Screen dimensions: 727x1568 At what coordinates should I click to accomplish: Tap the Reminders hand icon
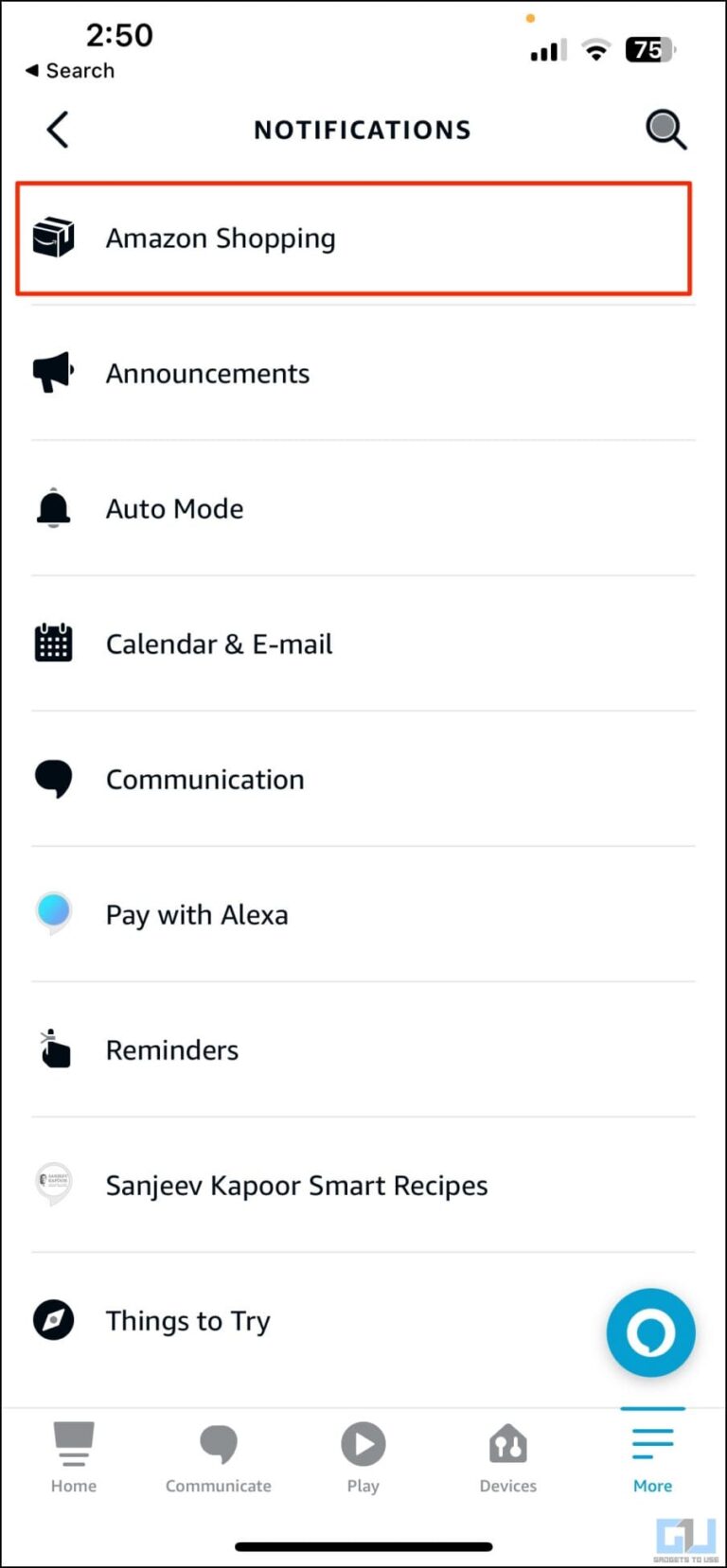[53, 1048]
